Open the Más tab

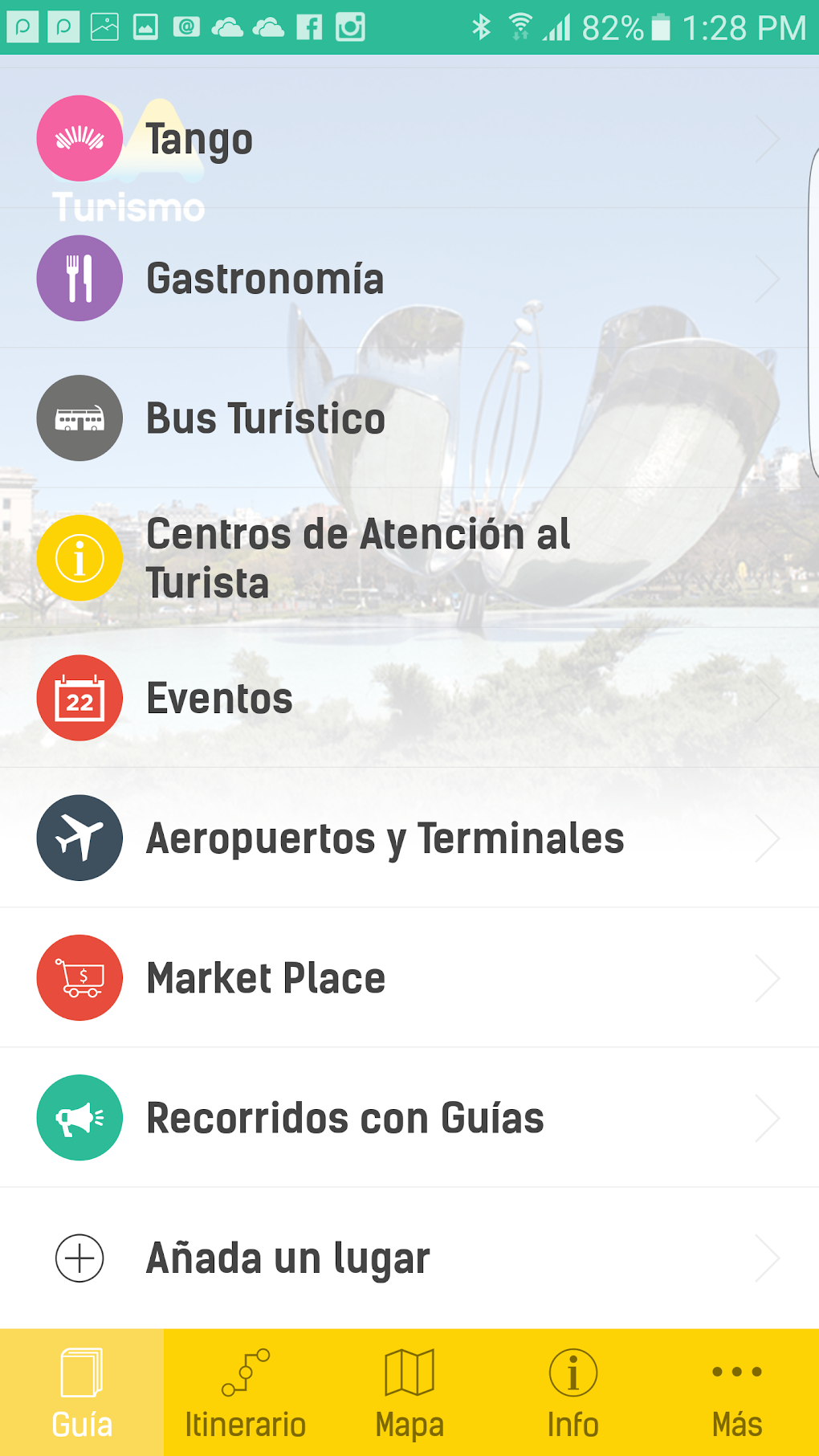click(x=737, y=1393)
